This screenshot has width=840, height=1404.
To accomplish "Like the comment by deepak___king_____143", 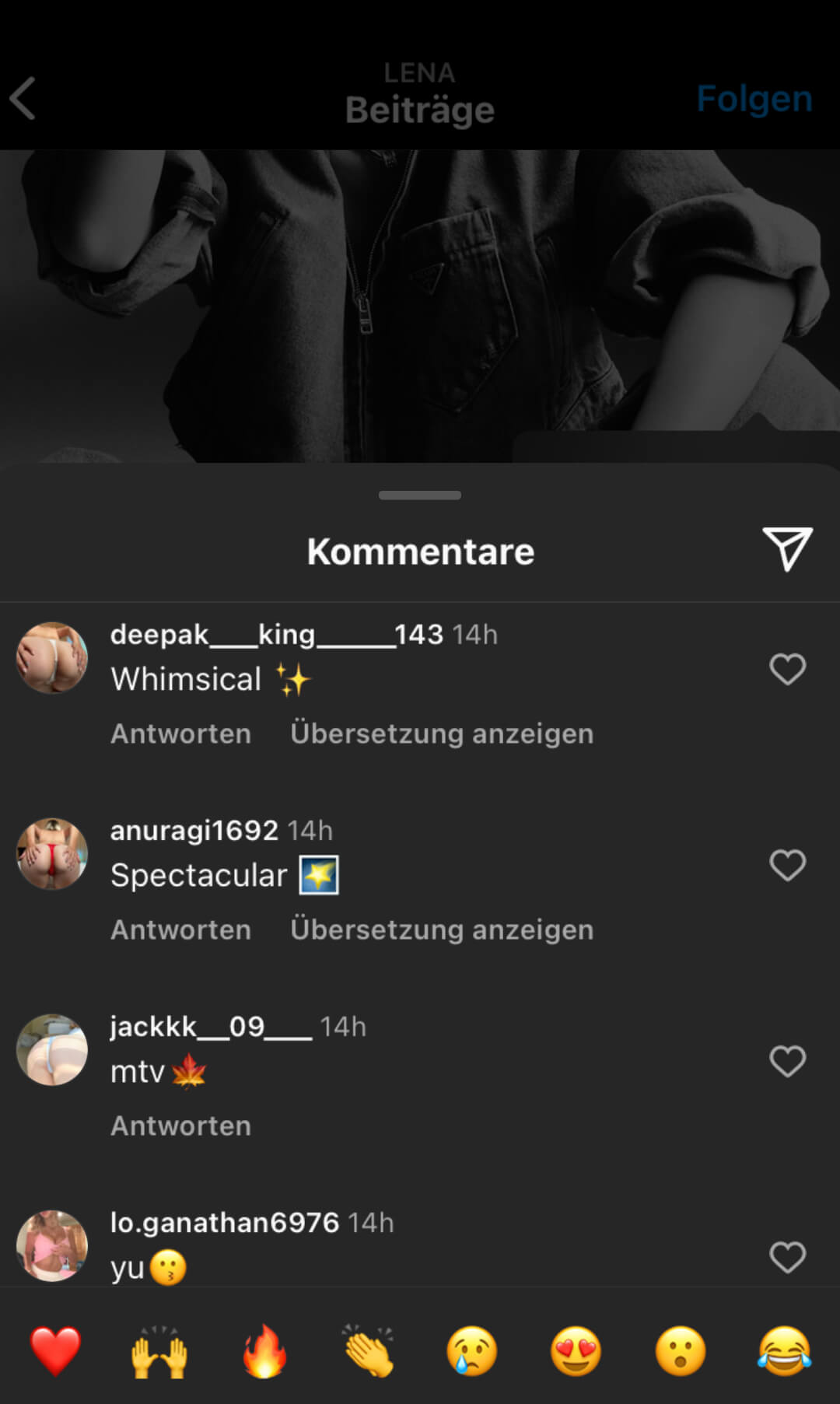I will pos(787,669).
